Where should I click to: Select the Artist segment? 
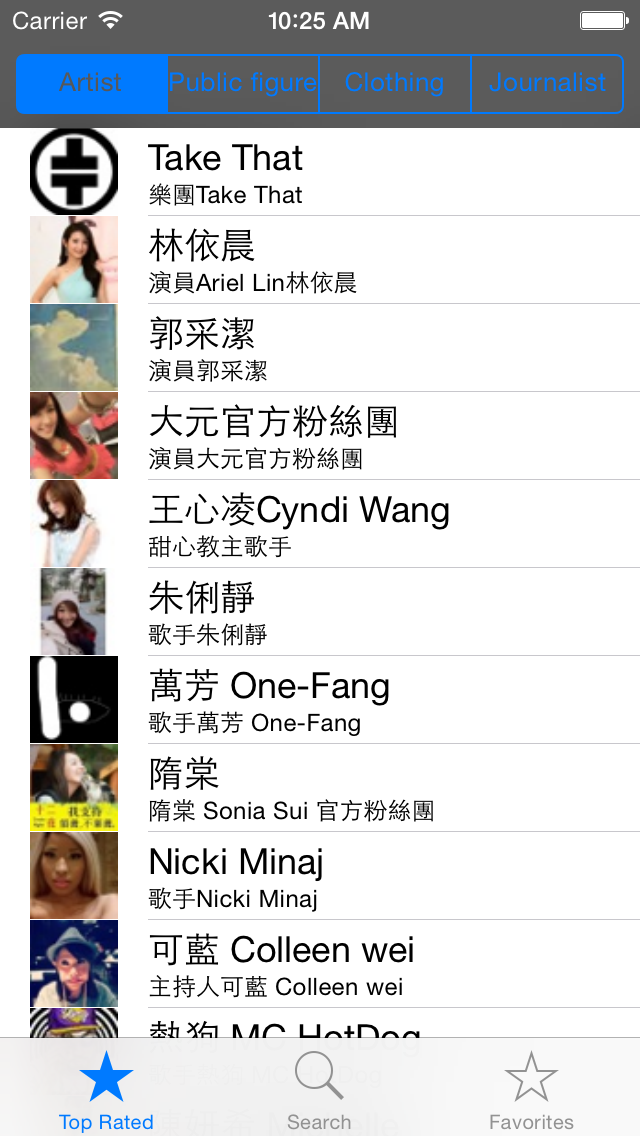(92, 84)
